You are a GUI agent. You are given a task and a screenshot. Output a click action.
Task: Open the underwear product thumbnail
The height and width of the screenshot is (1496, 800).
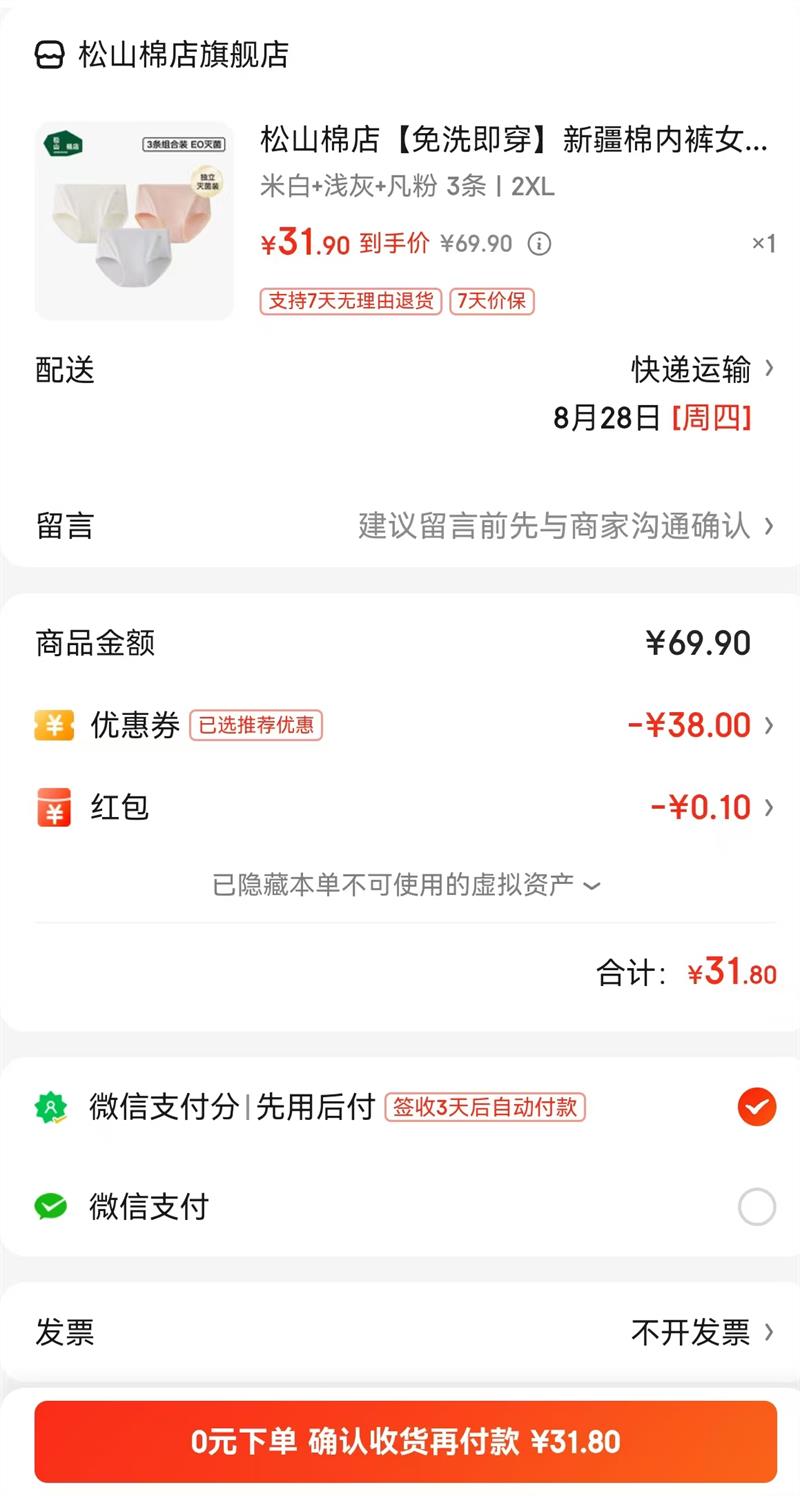click(134, 221)
